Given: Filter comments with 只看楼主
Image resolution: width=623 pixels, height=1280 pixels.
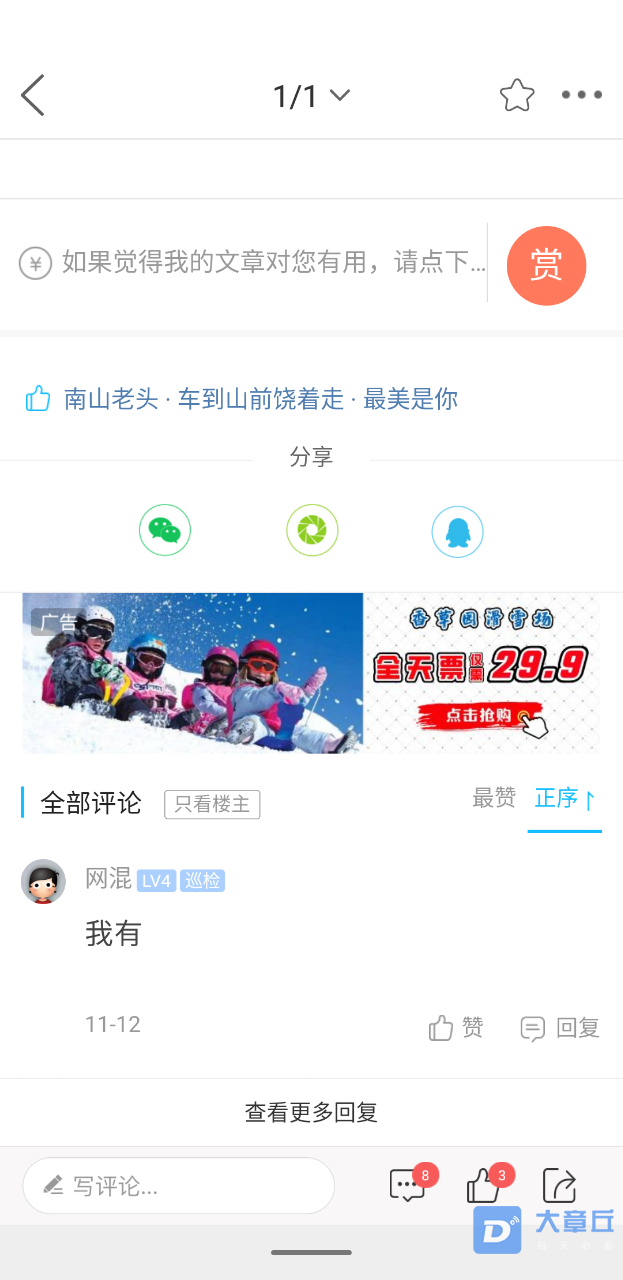Looking at the screenshot, I should pos(212,804).
